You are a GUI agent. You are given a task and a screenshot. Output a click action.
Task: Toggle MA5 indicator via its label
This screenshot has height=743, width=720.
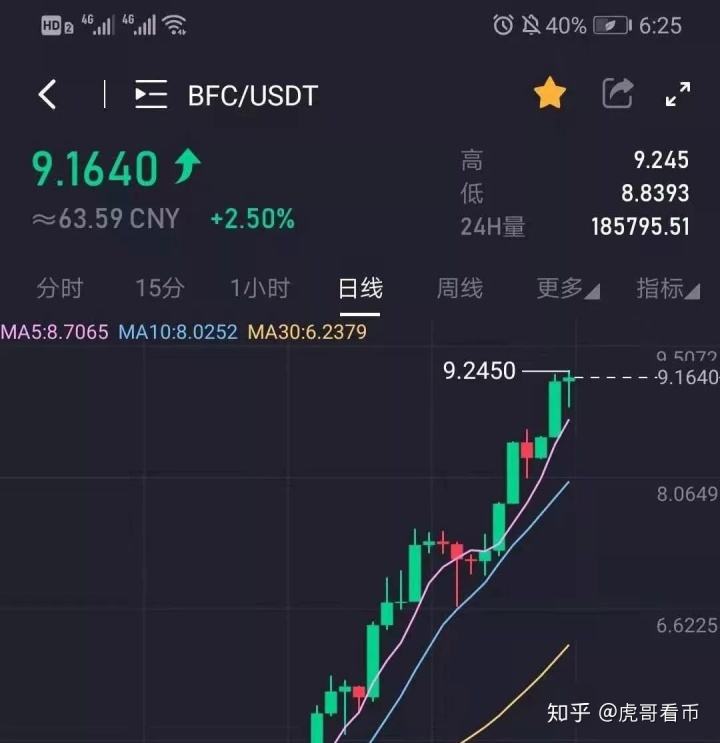(55, 331)
